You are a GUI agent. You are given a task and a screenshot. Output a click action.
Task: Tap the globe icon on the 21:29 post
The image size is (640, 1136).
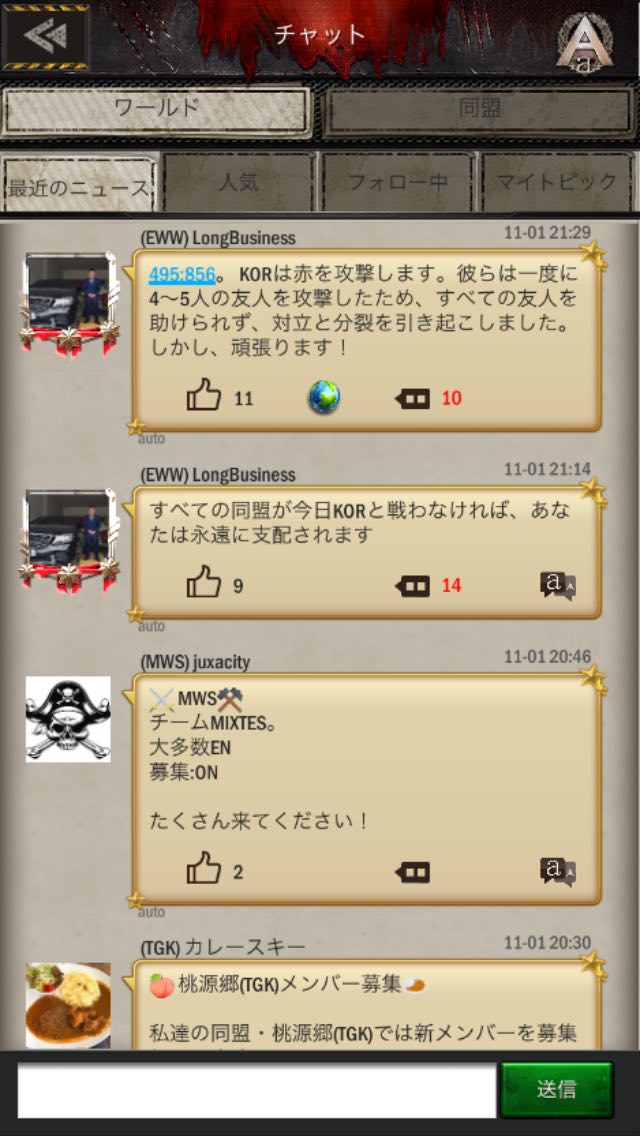click(x=323, y=397)
